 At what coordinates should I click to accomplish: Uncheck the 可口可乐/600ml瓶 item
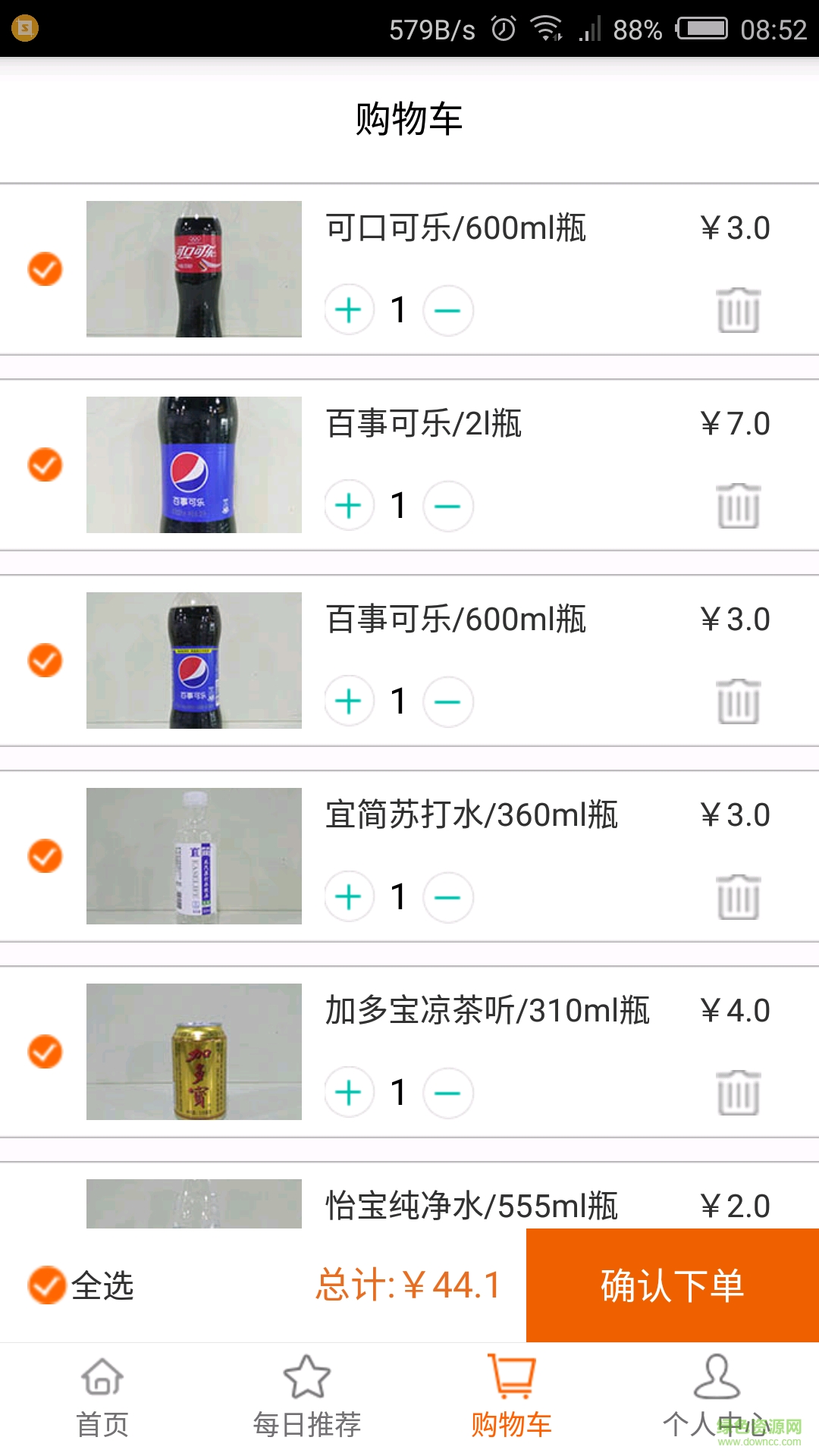coord(45,269)
